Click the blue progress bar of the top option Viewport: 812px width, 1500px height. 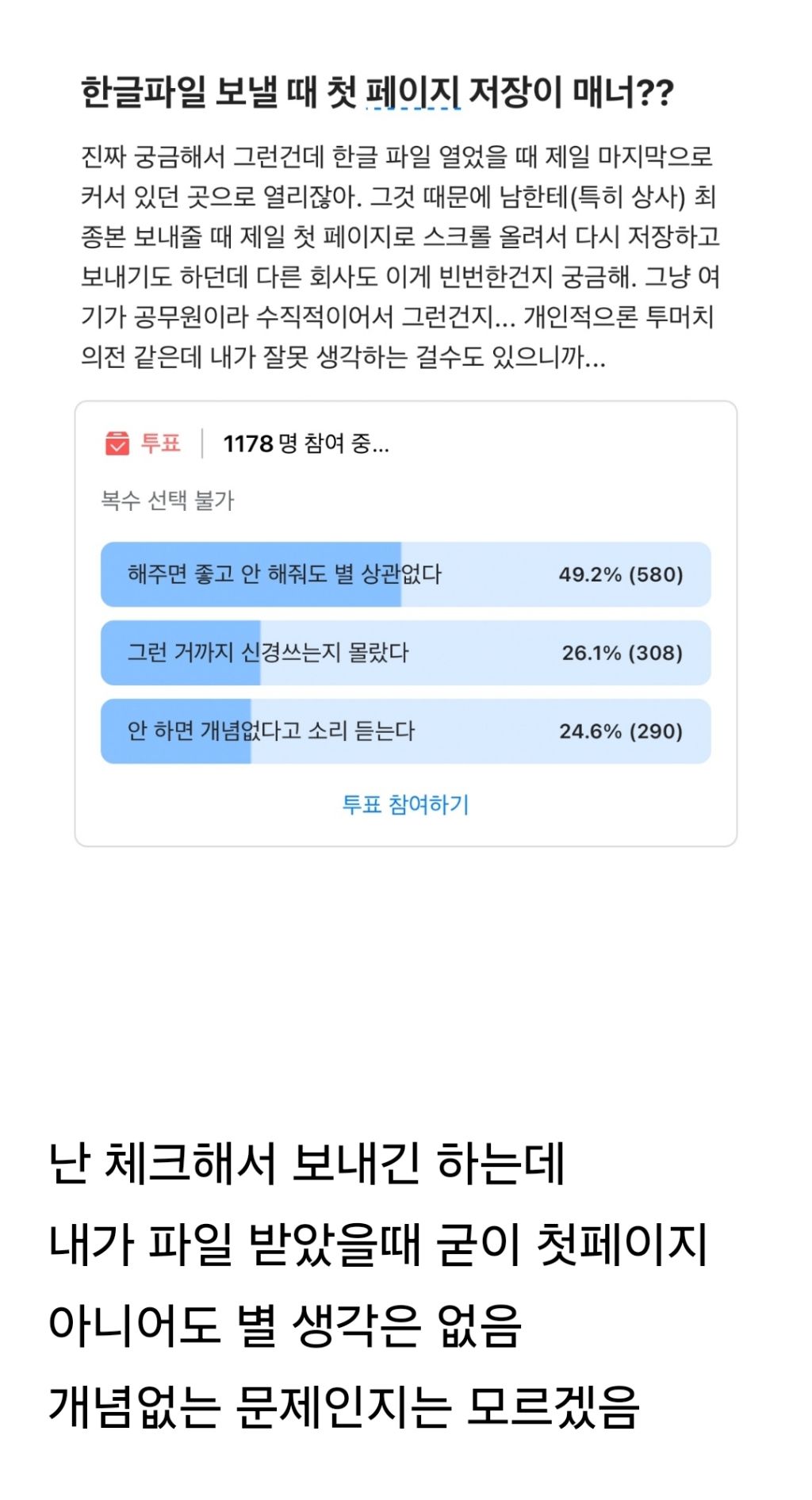(x=251, y=577)
